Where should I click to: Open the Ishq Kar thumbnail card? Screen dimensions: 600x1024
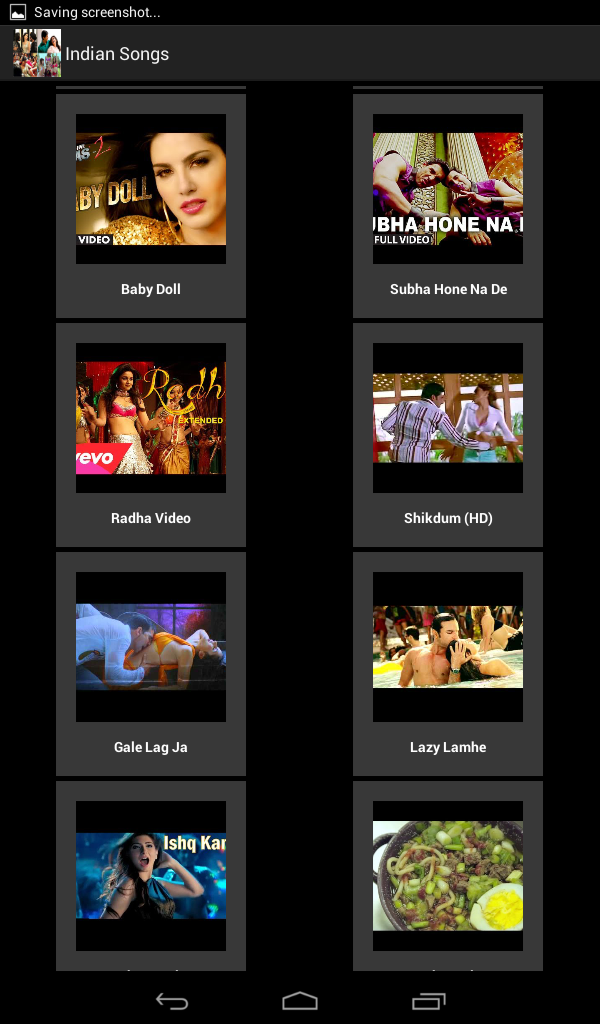click(x=151, y=876)
